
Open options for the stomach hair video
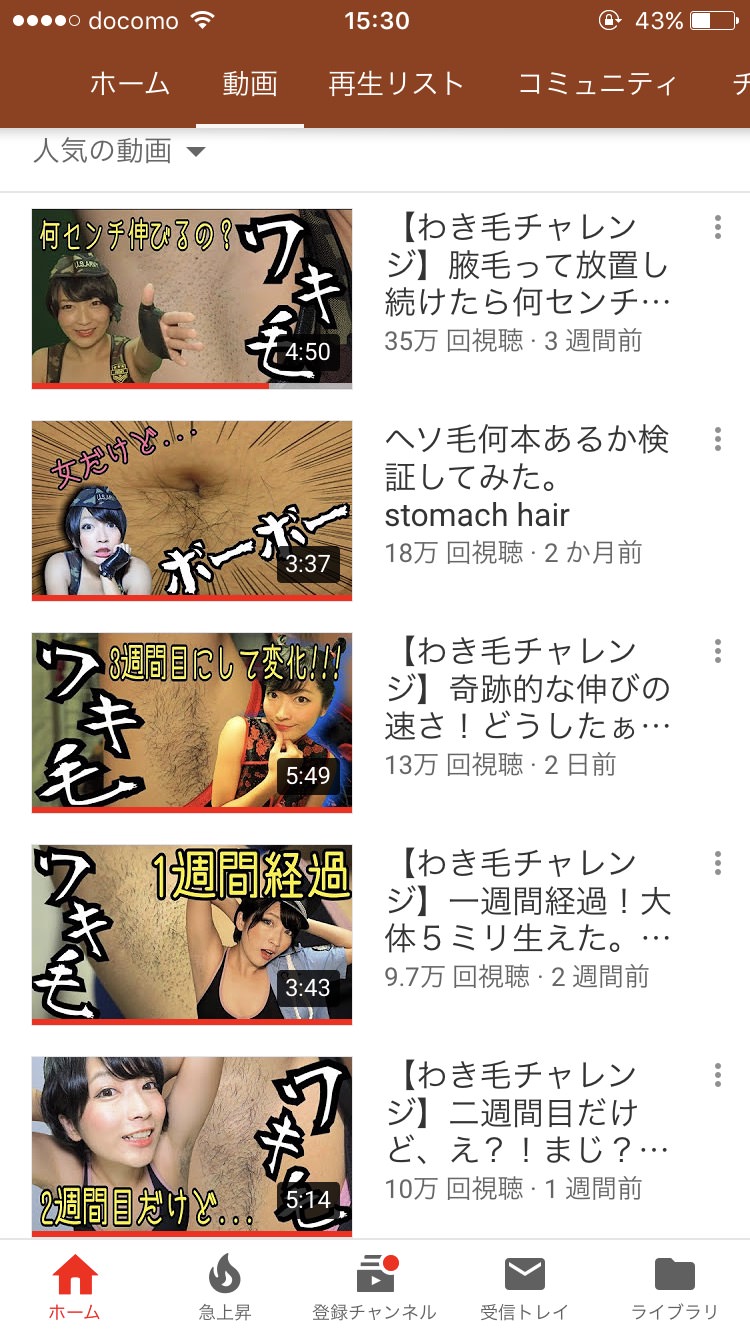[x=717, y=440]
